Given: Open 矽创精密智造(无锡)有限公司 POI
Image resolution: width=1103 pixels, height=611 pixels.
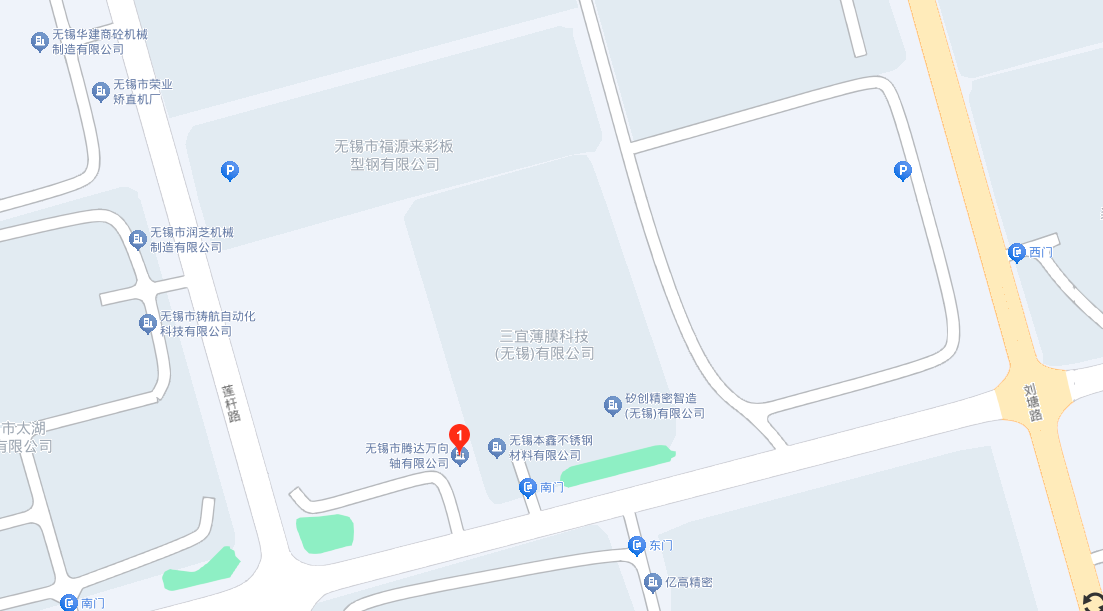Looking at the screenshot, I should pyautogui.click(x=612, y=405).
